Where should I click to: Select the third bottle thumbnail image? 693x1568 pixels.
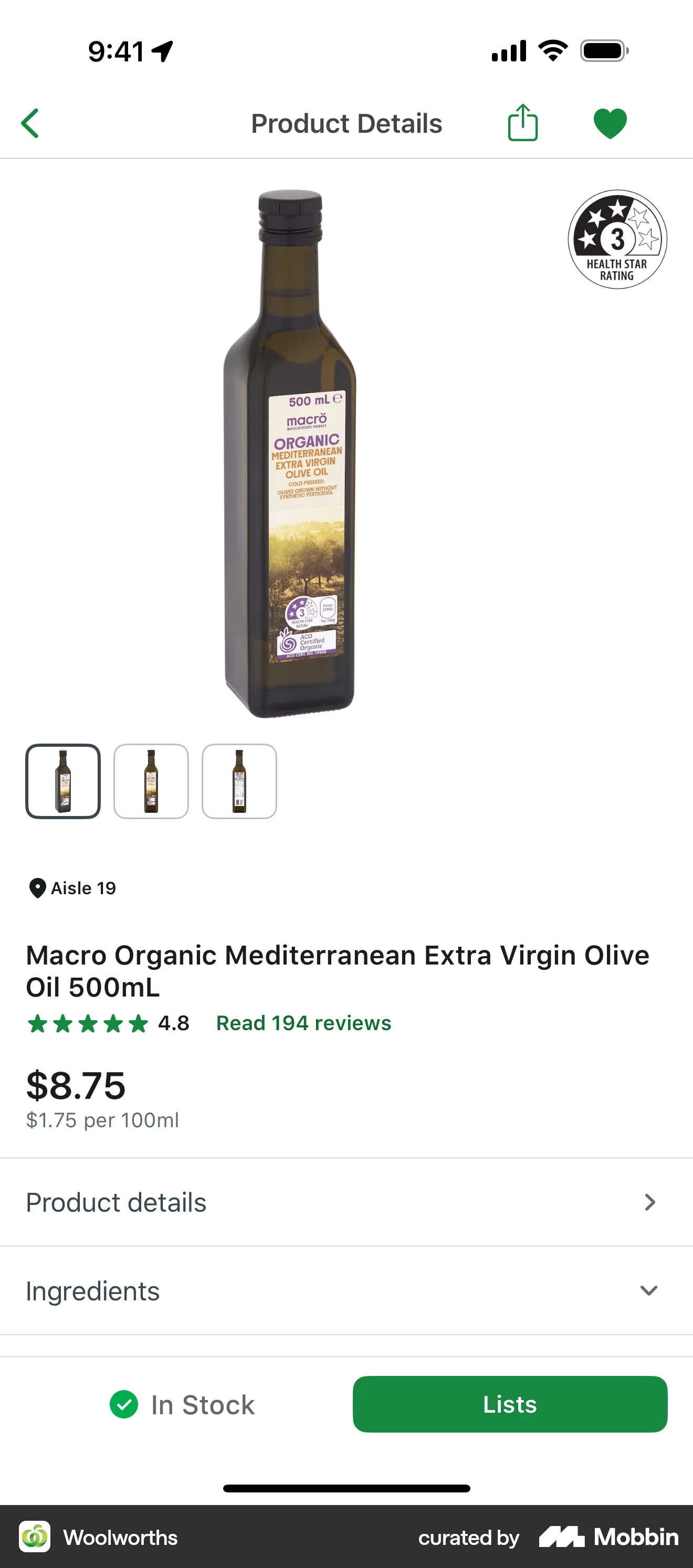point(239,781)
